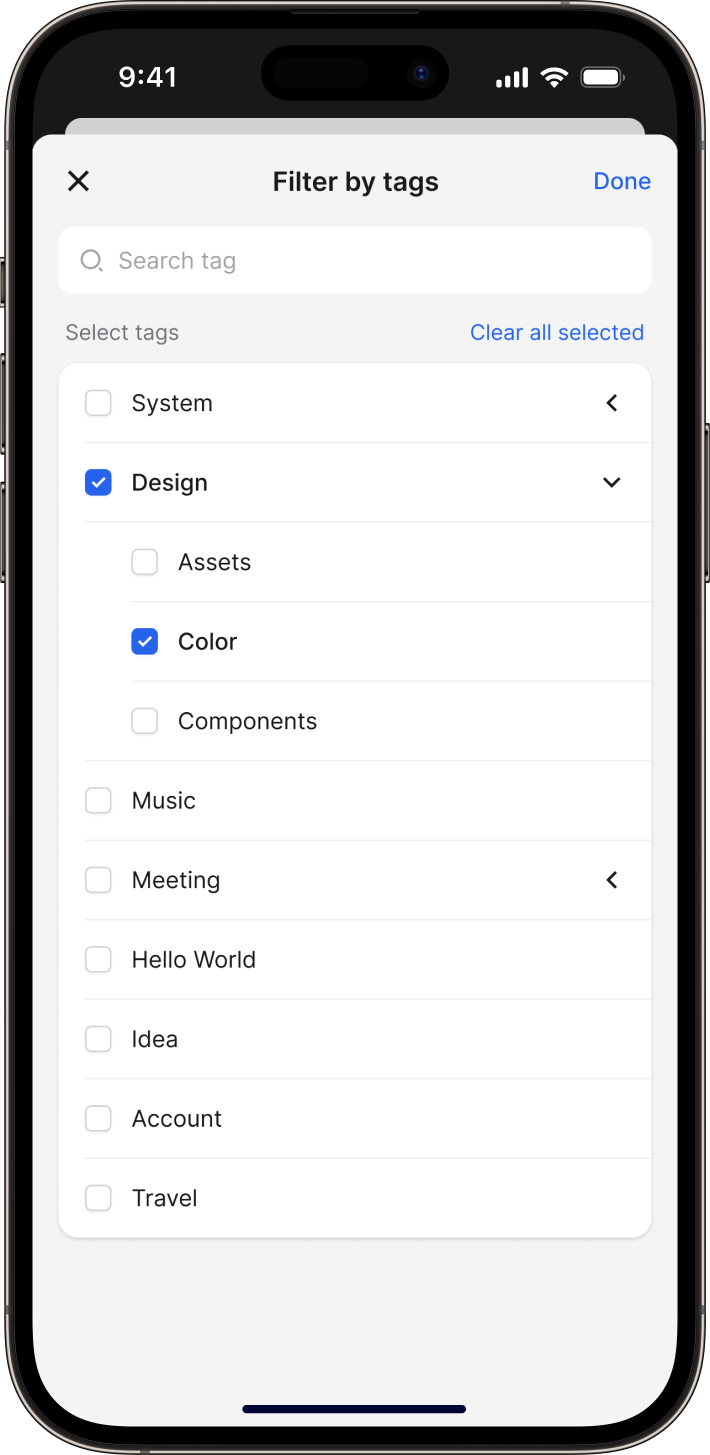The image size is (710, 1455).
Task: Uncheck the Design tag
Action: (x=98, y=483)
